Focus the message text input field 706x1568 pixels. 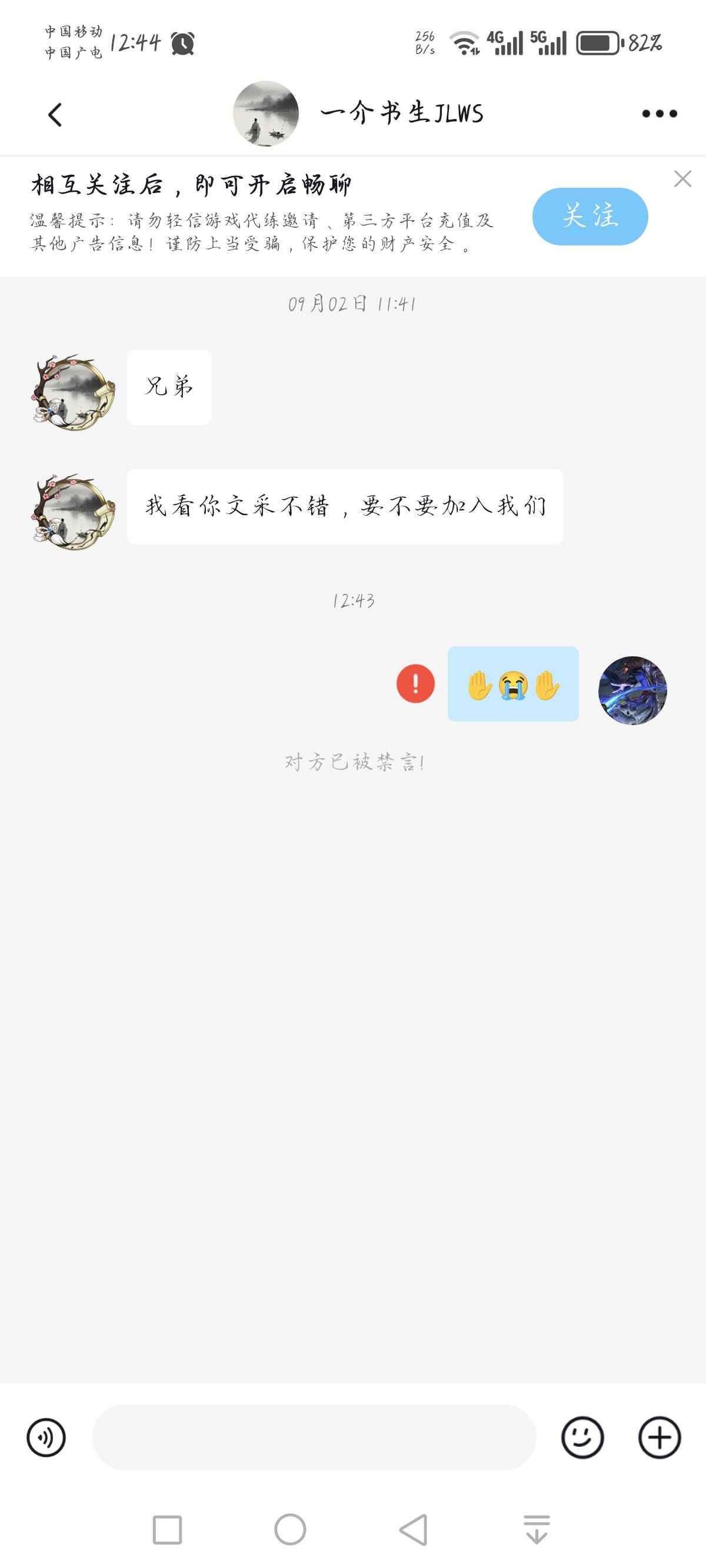pos(314,1437)
